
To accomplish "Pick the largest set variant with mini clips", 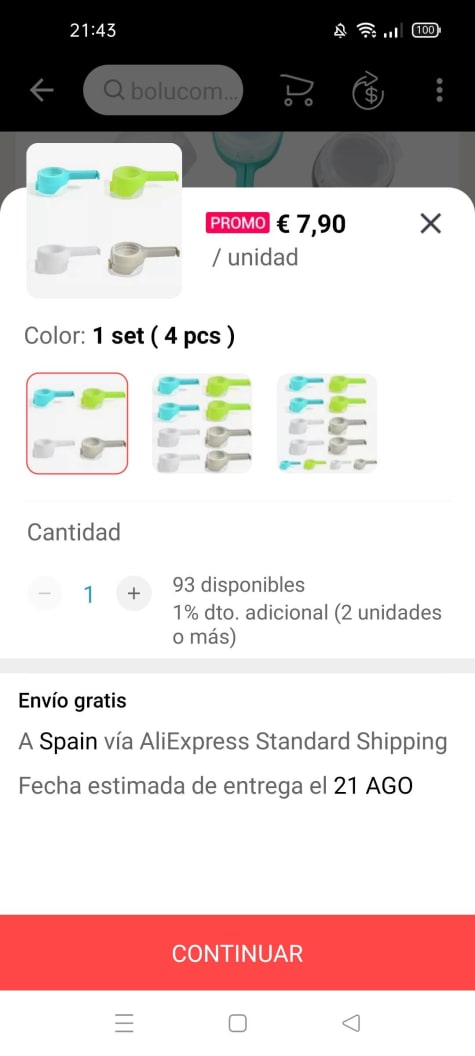I will coord(327,424).
